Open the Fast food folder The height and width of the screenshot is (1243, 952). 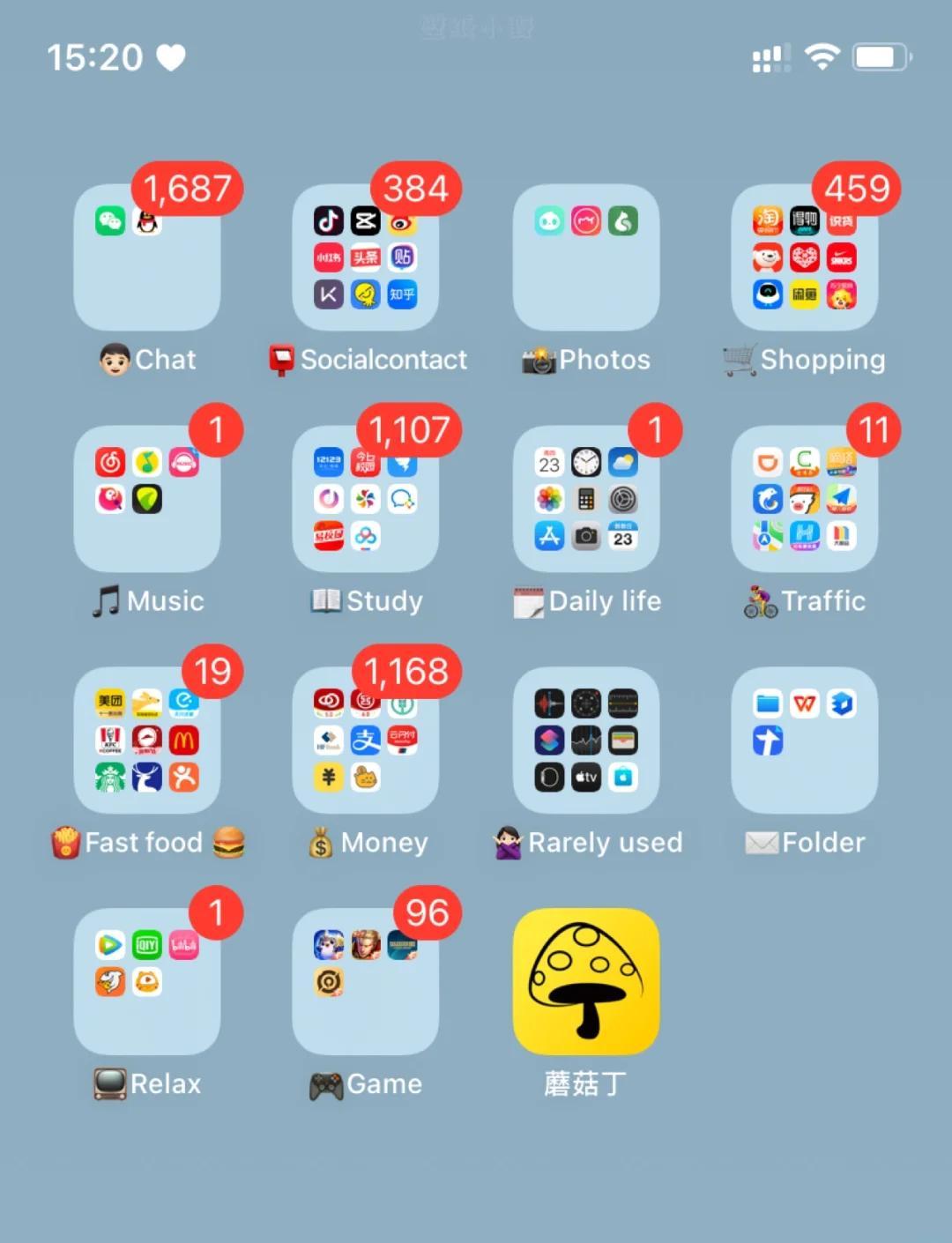point(147,741)
